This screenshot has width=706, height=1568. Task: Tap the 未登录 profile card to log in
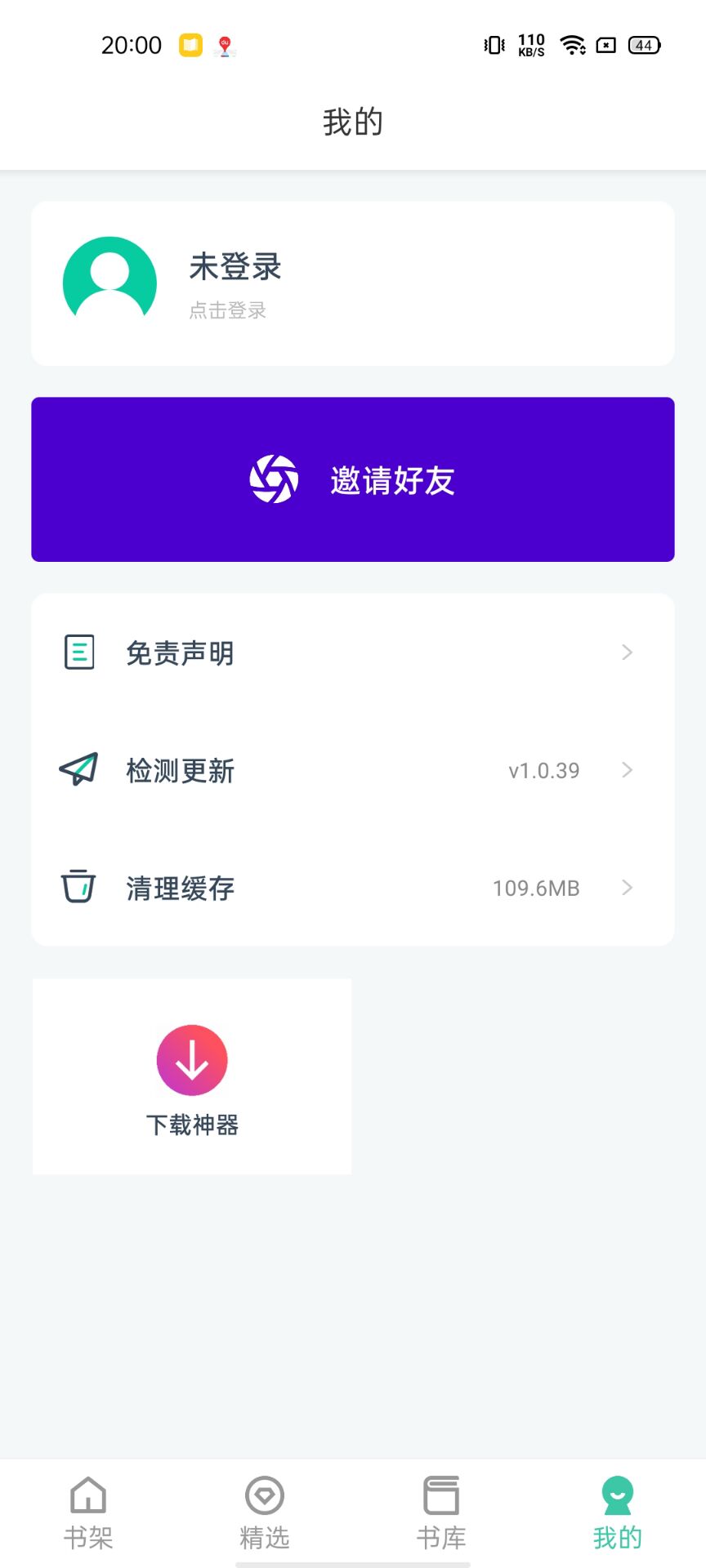pyautogui.click(x=353, y=283)
